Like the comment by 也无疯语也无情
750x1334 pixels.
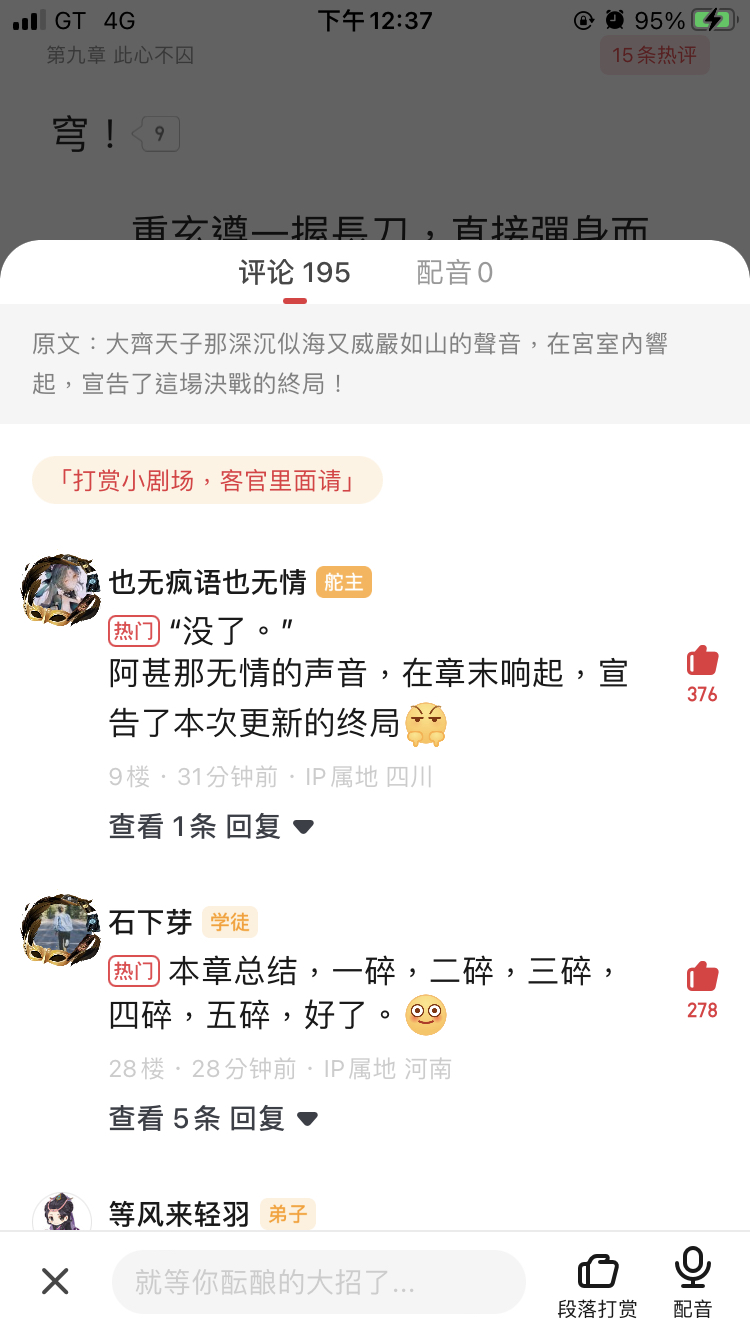702,662
